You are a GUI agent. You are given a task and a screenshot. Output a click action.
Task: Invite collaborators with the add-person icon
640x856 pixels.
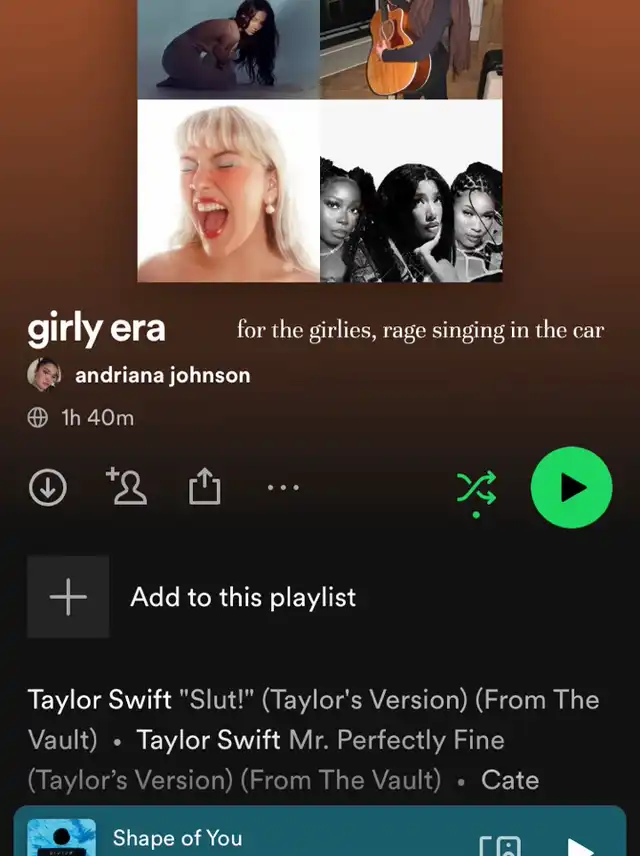127,486
